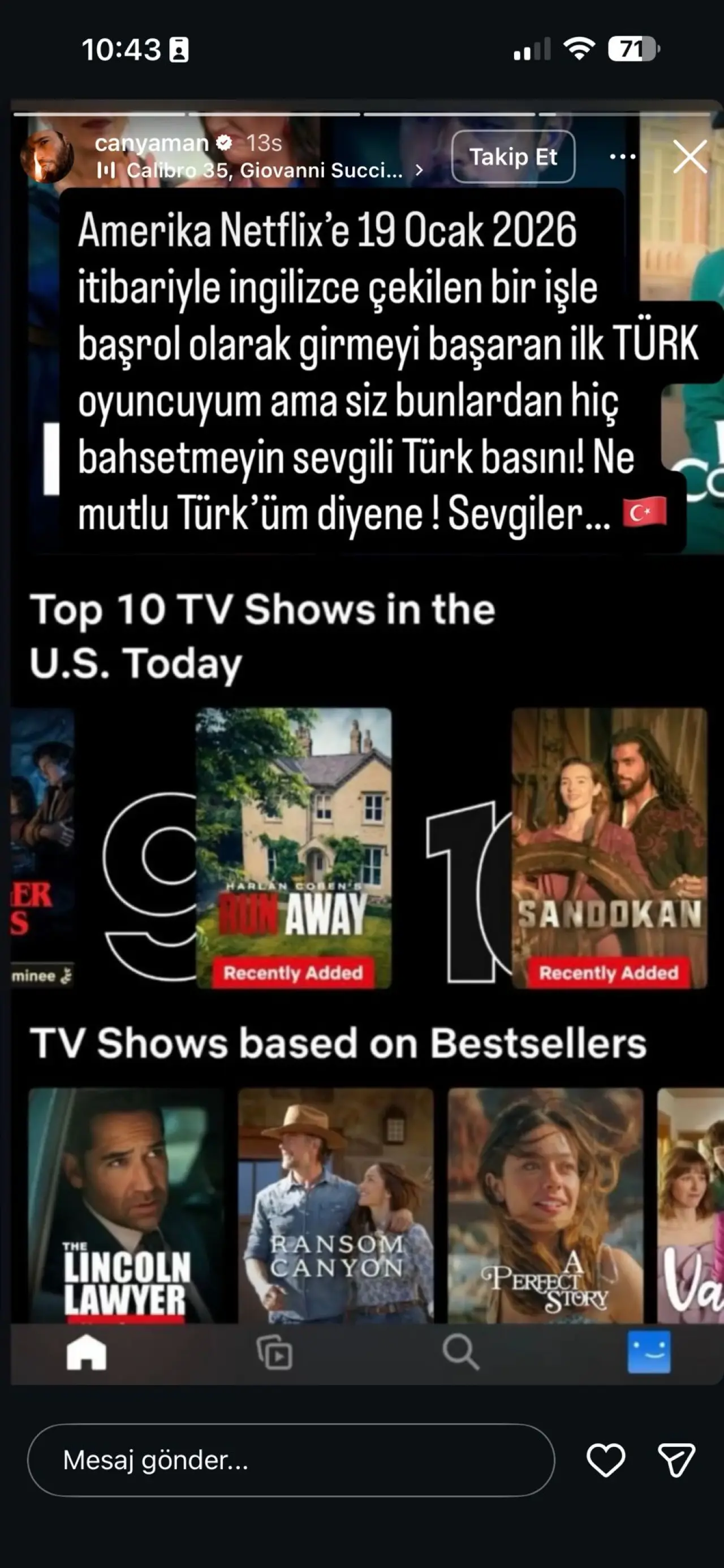The height and width of the screenshot is (1568, 724).
Task: Follow canyaman with Takip Et
Action: 512,157
